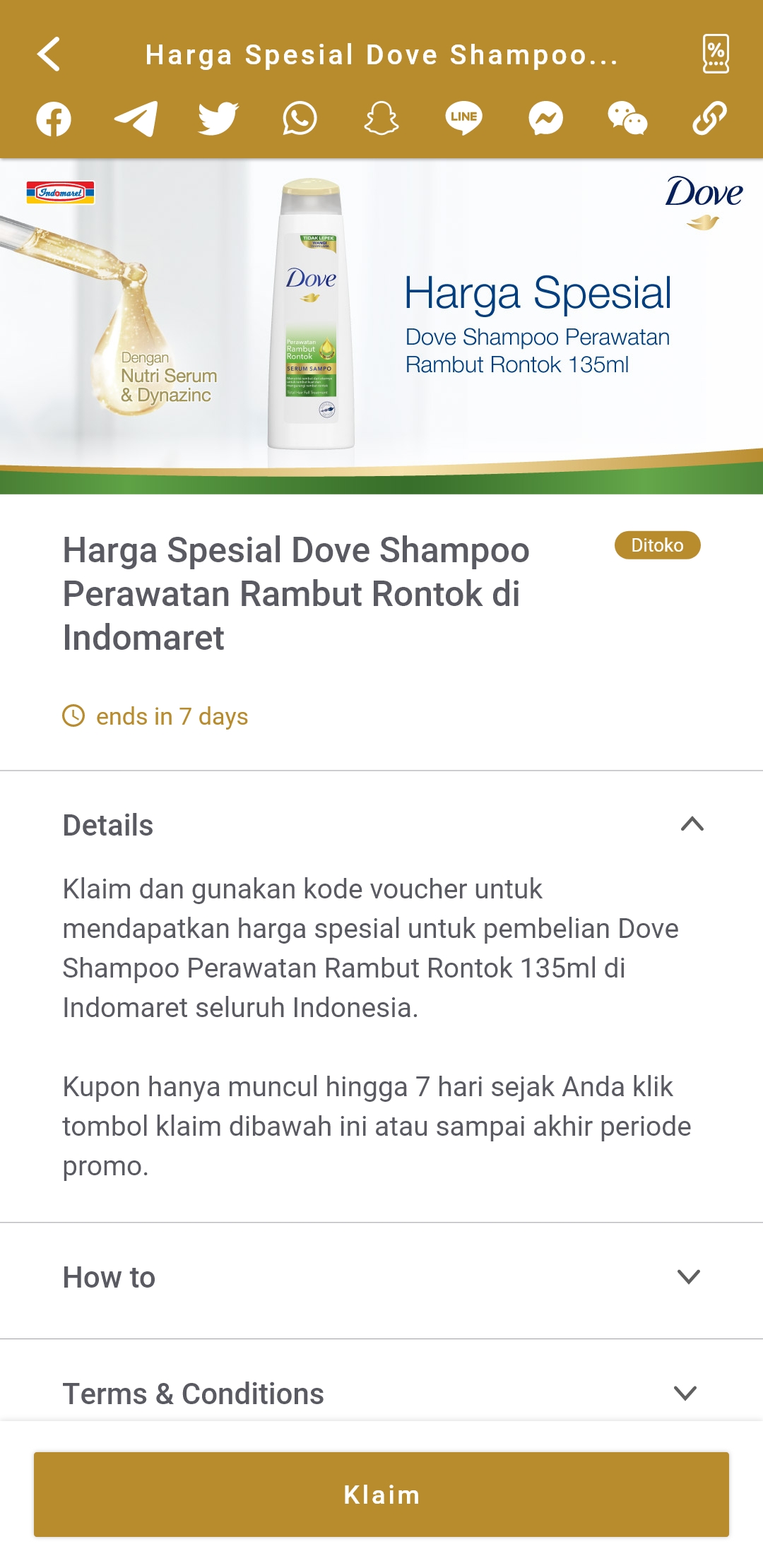763x1568 pixels.
Task: Share via LINE
Action: [x=463, y=118]
